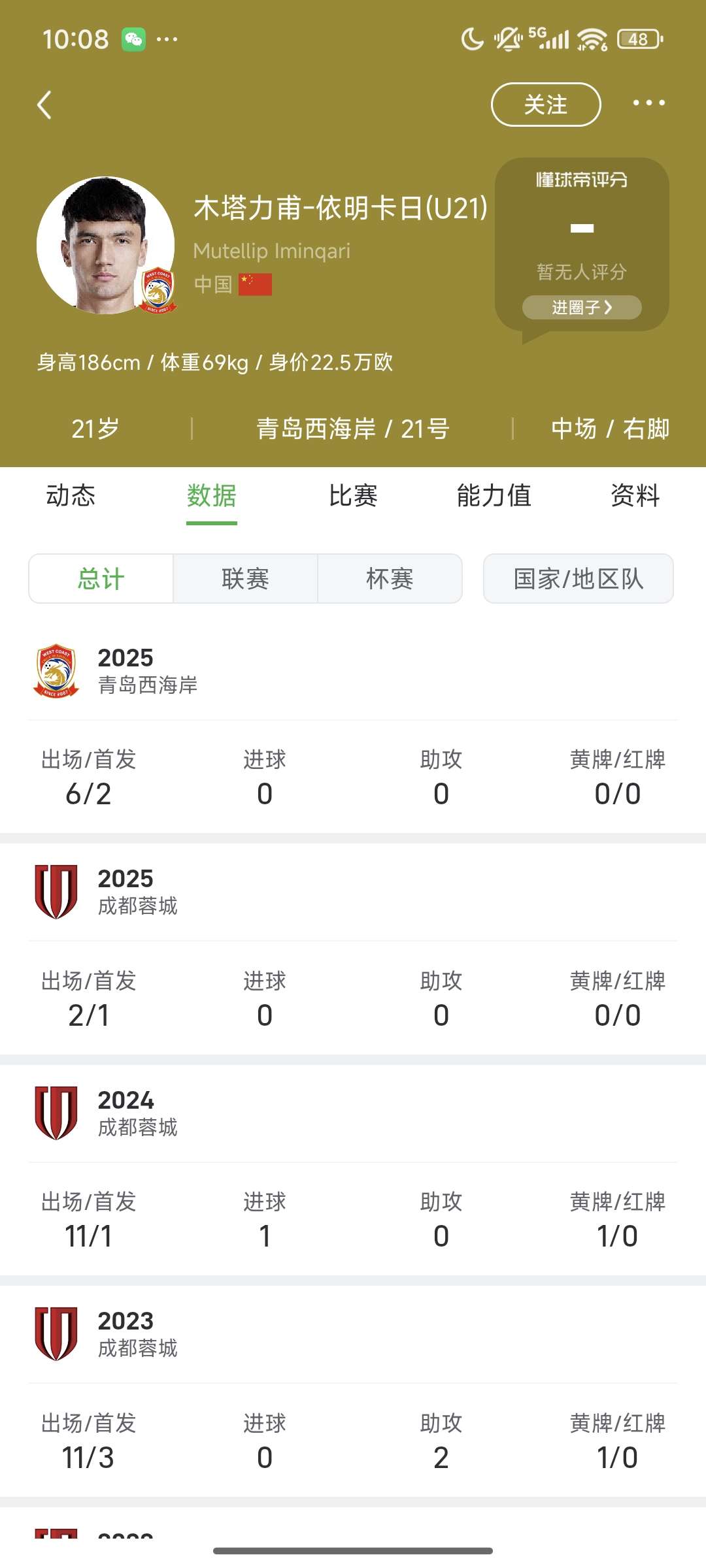This screenshot has width=706, height=1568.
Task: Open the three-dot overflow menu
Action: coord(648,103)
